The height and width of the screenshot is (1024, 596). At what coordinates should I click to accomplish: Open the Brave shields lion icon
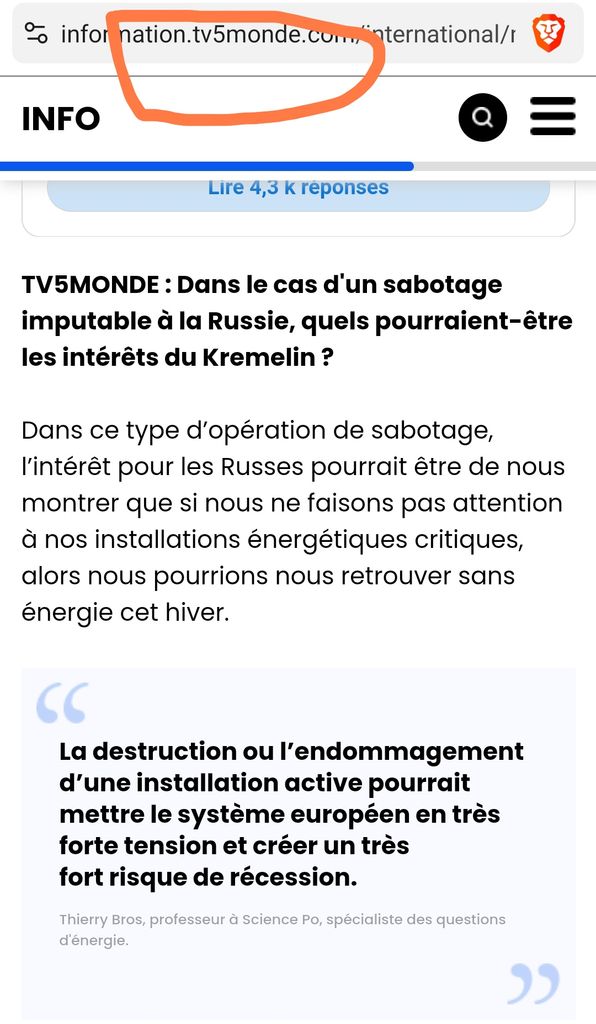point(548,33)
